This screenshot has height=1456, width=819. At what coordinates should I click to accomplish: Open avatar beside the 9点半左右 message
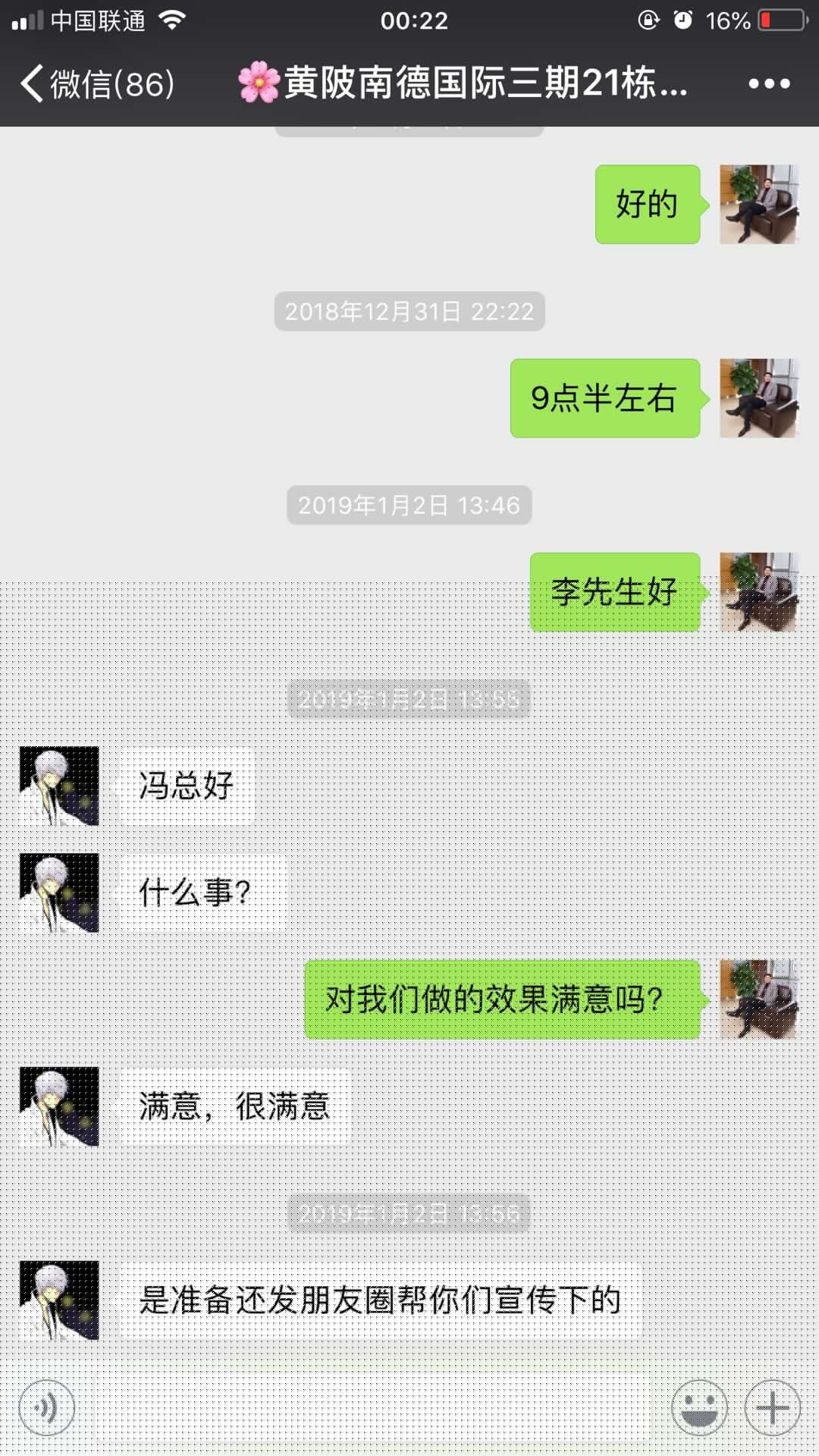pos(758,398)
